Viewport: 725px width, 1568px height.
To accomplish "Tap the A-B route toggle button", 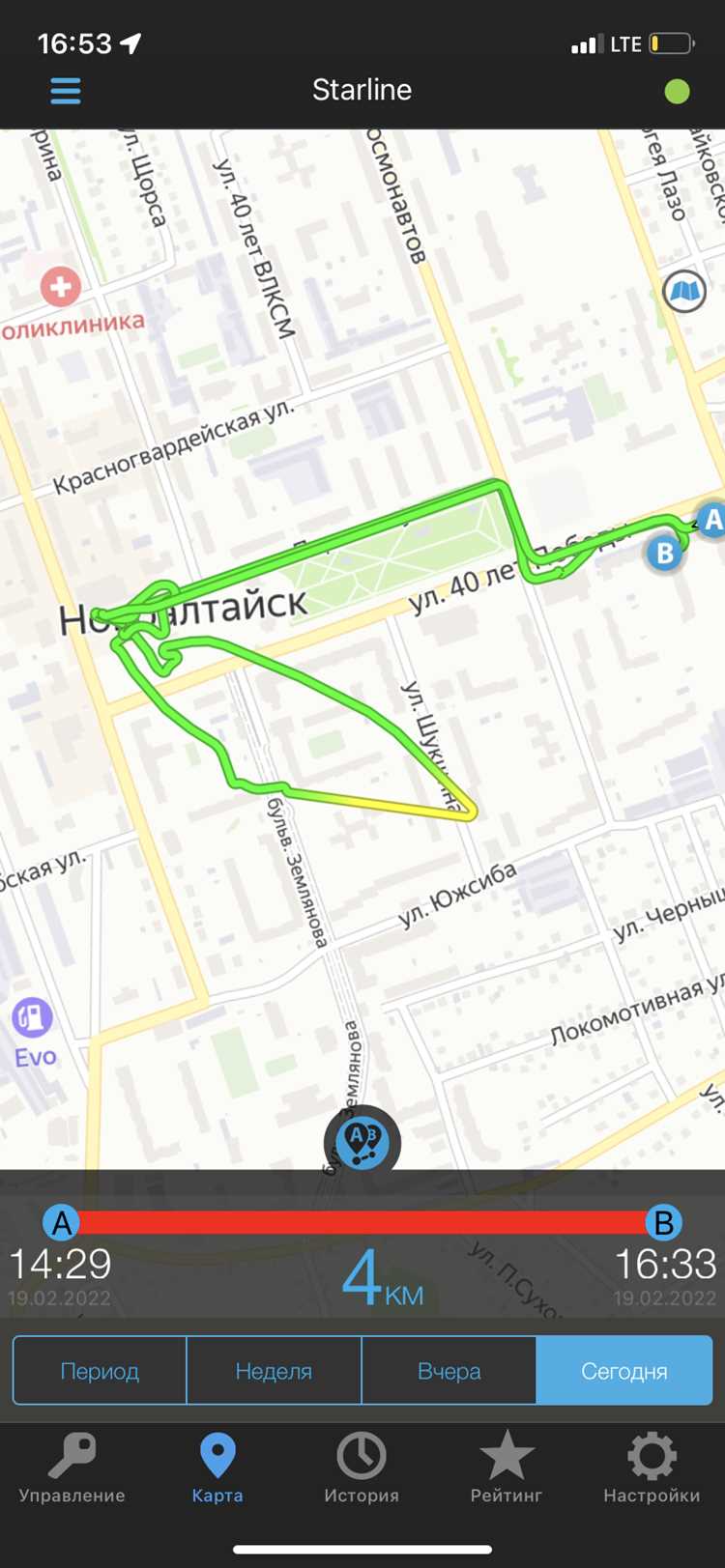I will click(362, 1142).
